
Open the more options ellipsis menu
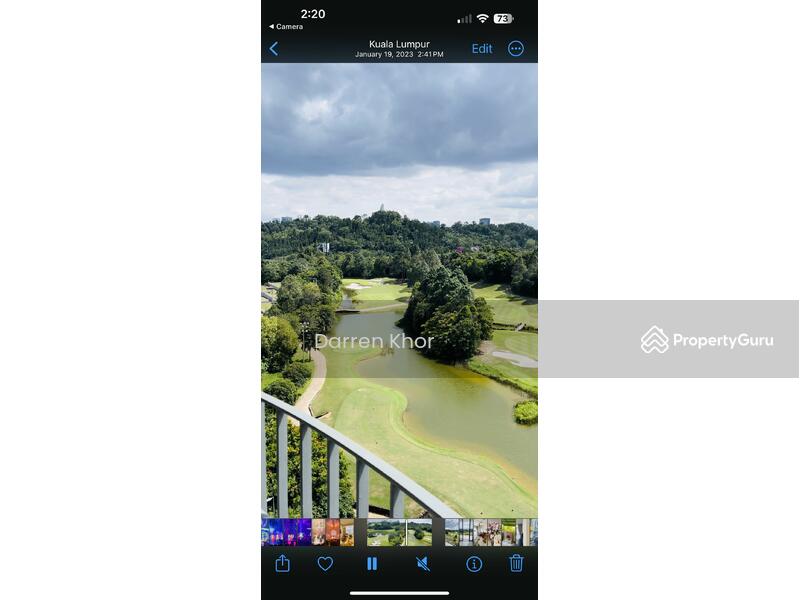point(516,48)
